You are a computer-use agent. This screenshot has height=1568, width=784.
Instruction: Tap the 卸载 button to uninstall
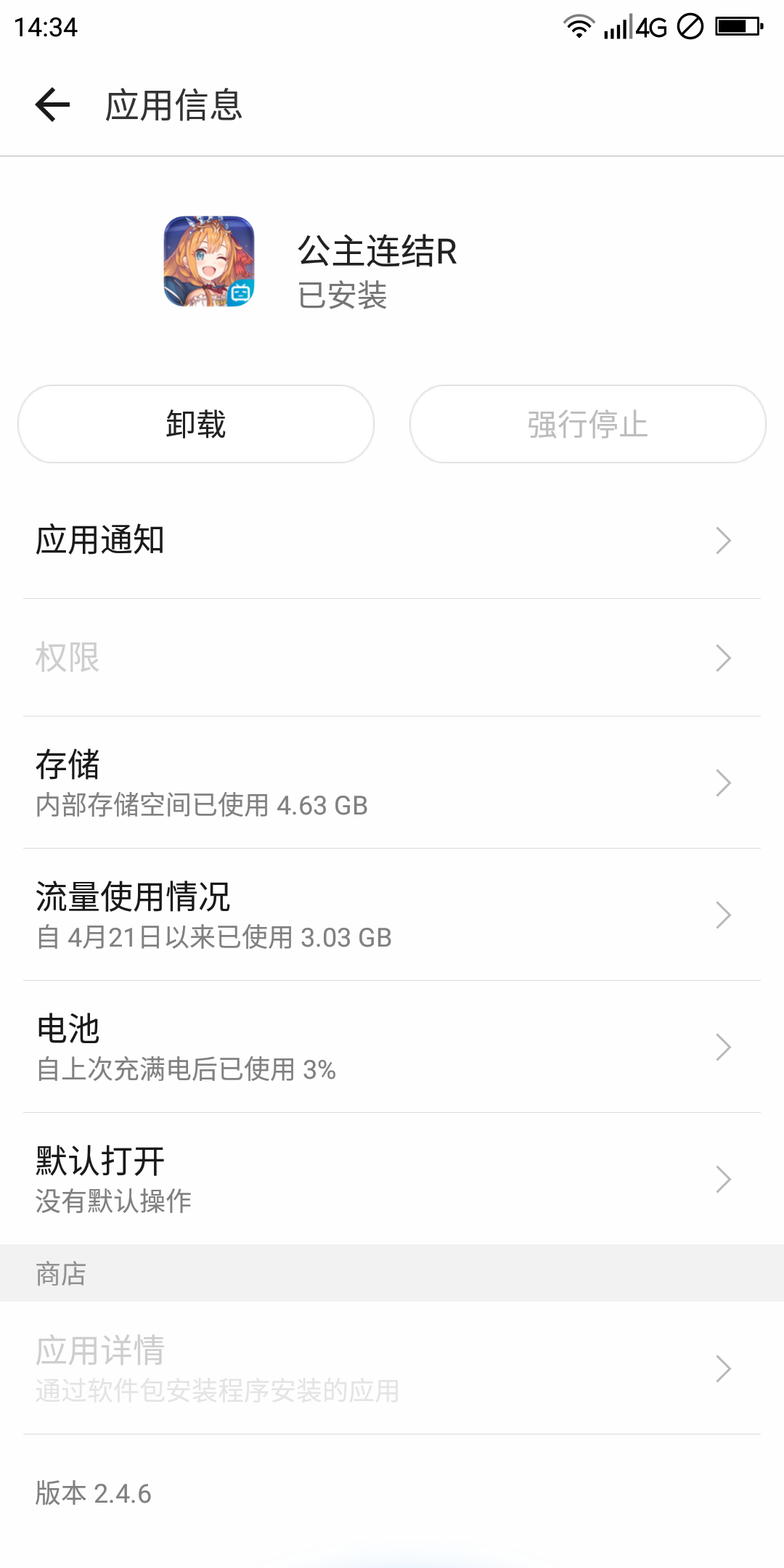[196, 424]
